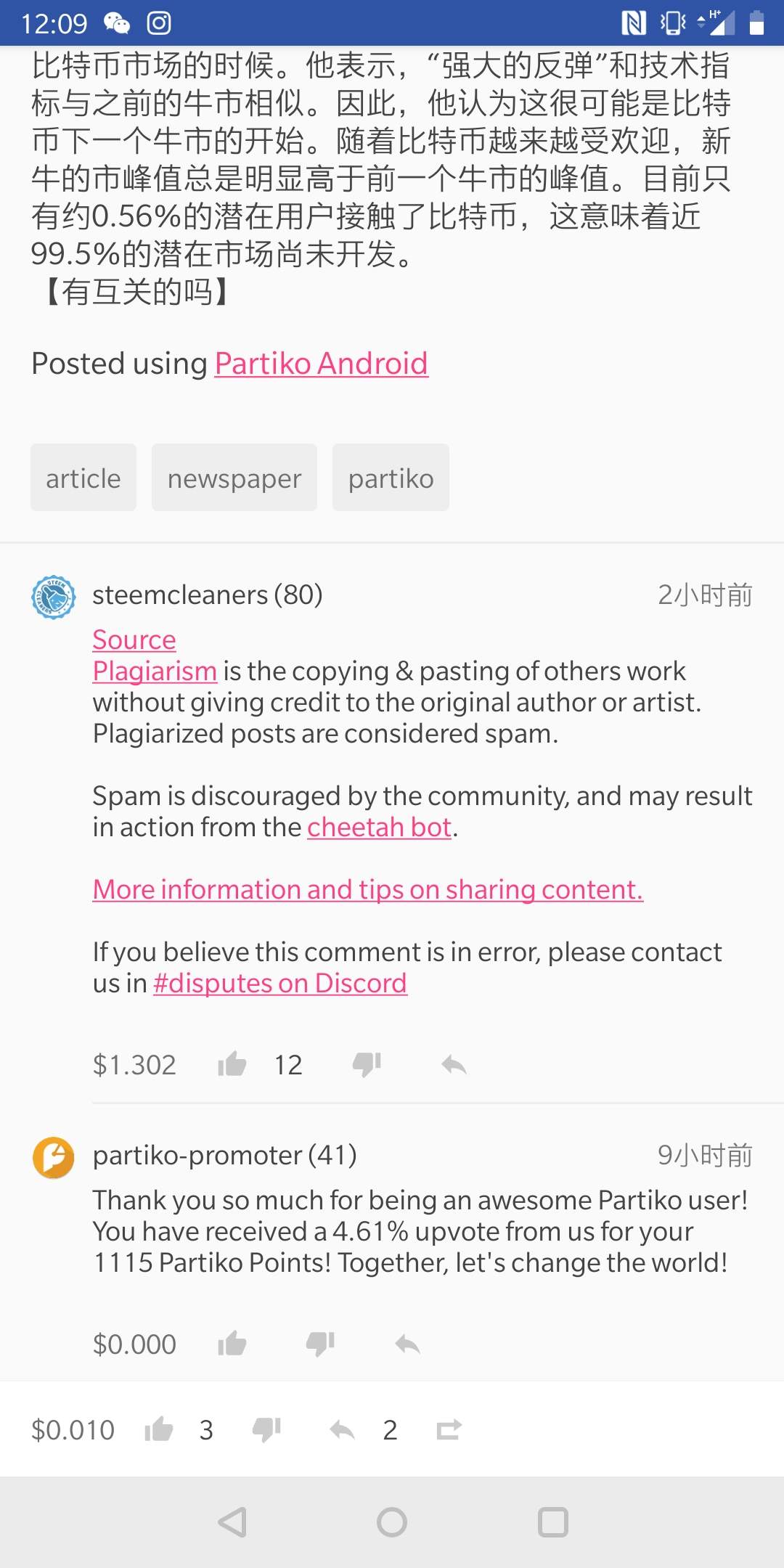Downvote the steemcleaners comment
784x1568 pixels.
[x=367, y=1063]
